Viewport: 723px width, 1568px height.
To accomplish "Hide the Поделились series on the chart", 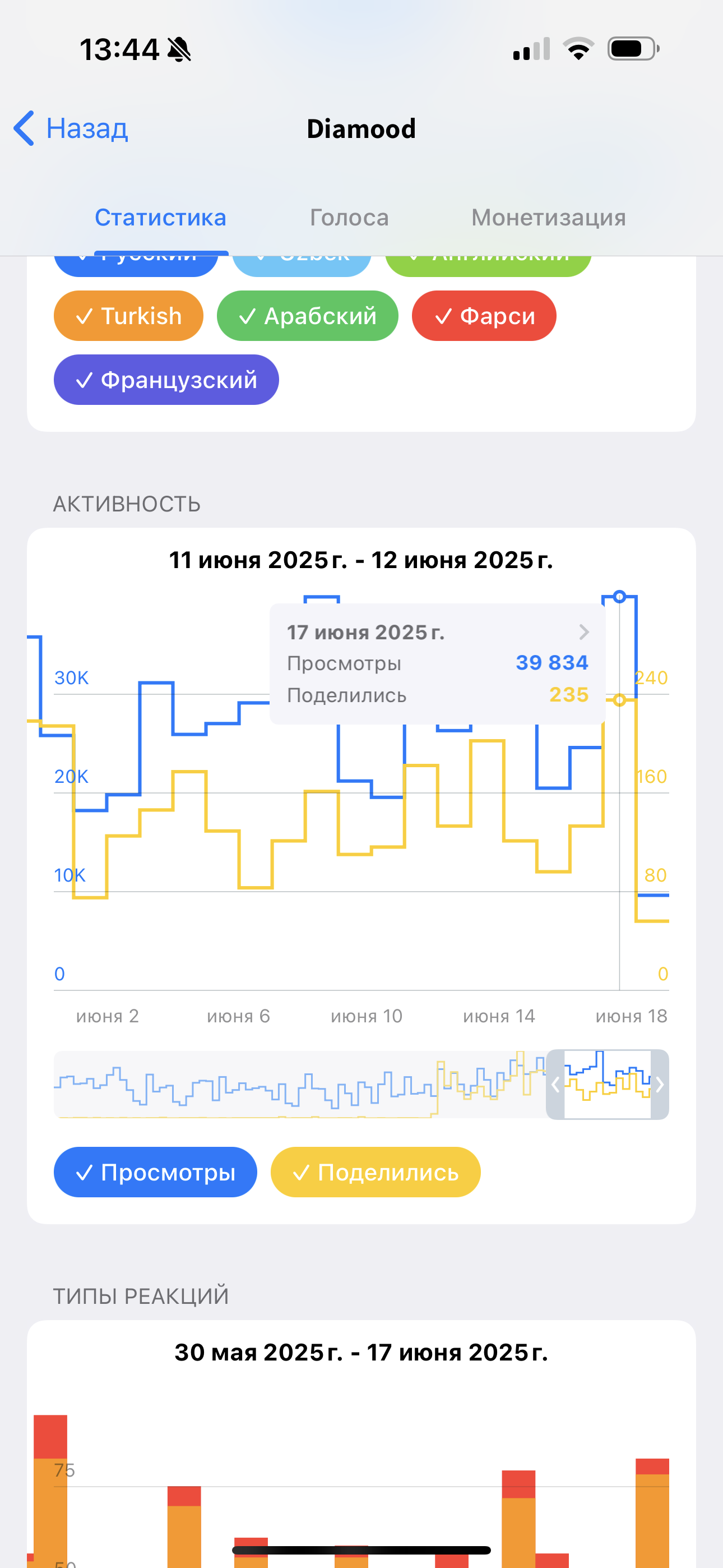I will 376,1172.
